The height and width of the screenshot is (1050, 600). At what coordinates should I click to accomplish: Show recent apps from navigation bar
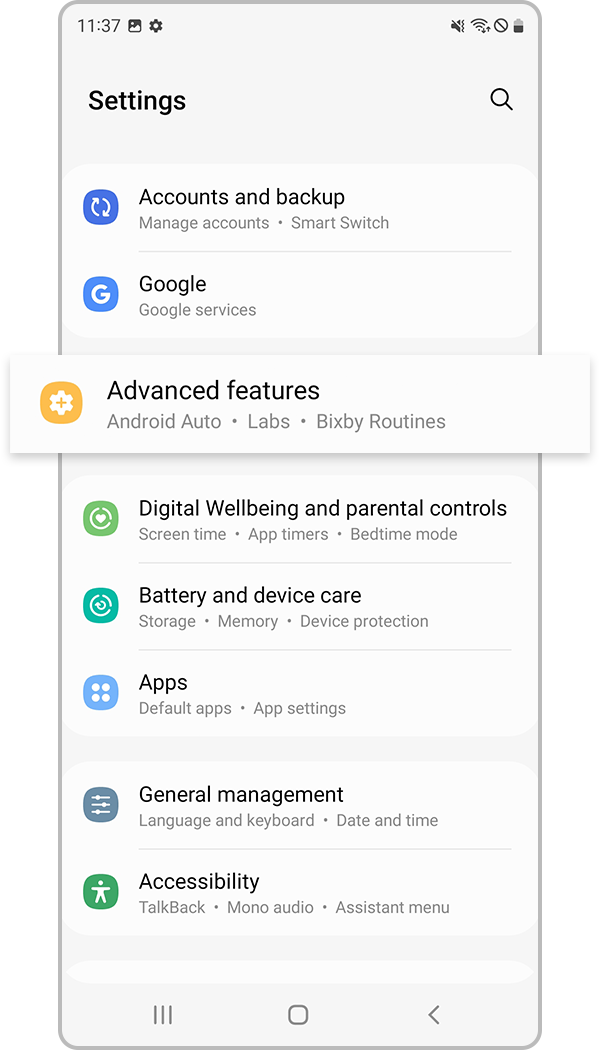pos(163,1015)
